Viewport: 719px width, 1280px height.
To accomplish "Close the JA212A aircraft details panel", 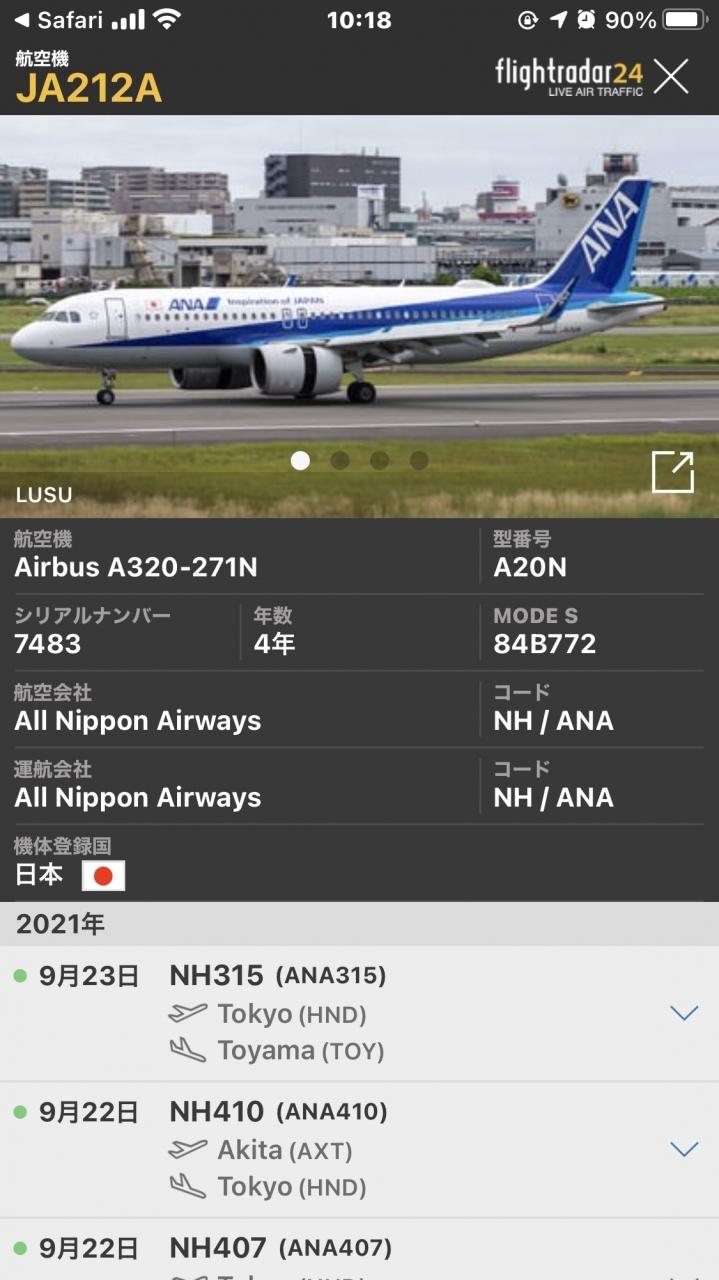I will point(671,76).
